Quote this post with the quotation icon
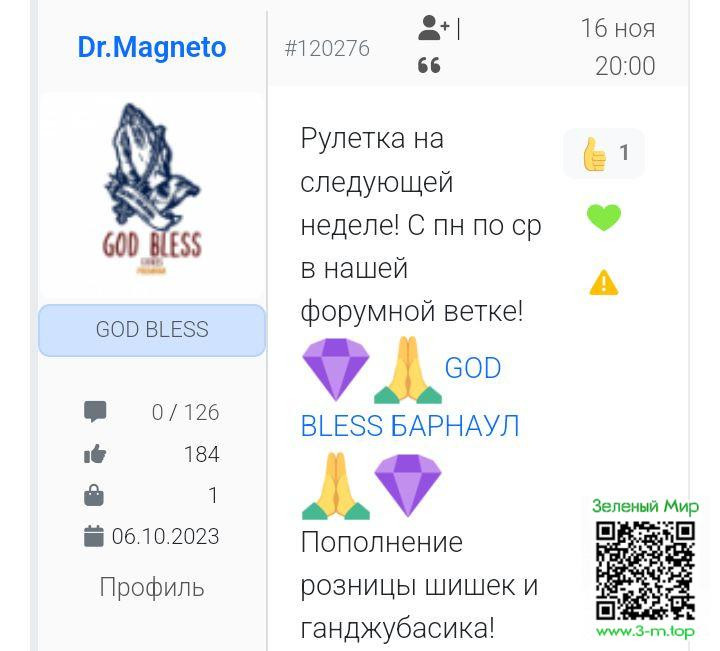This screenshot has height=651, width=720. (x=429, y=66)
